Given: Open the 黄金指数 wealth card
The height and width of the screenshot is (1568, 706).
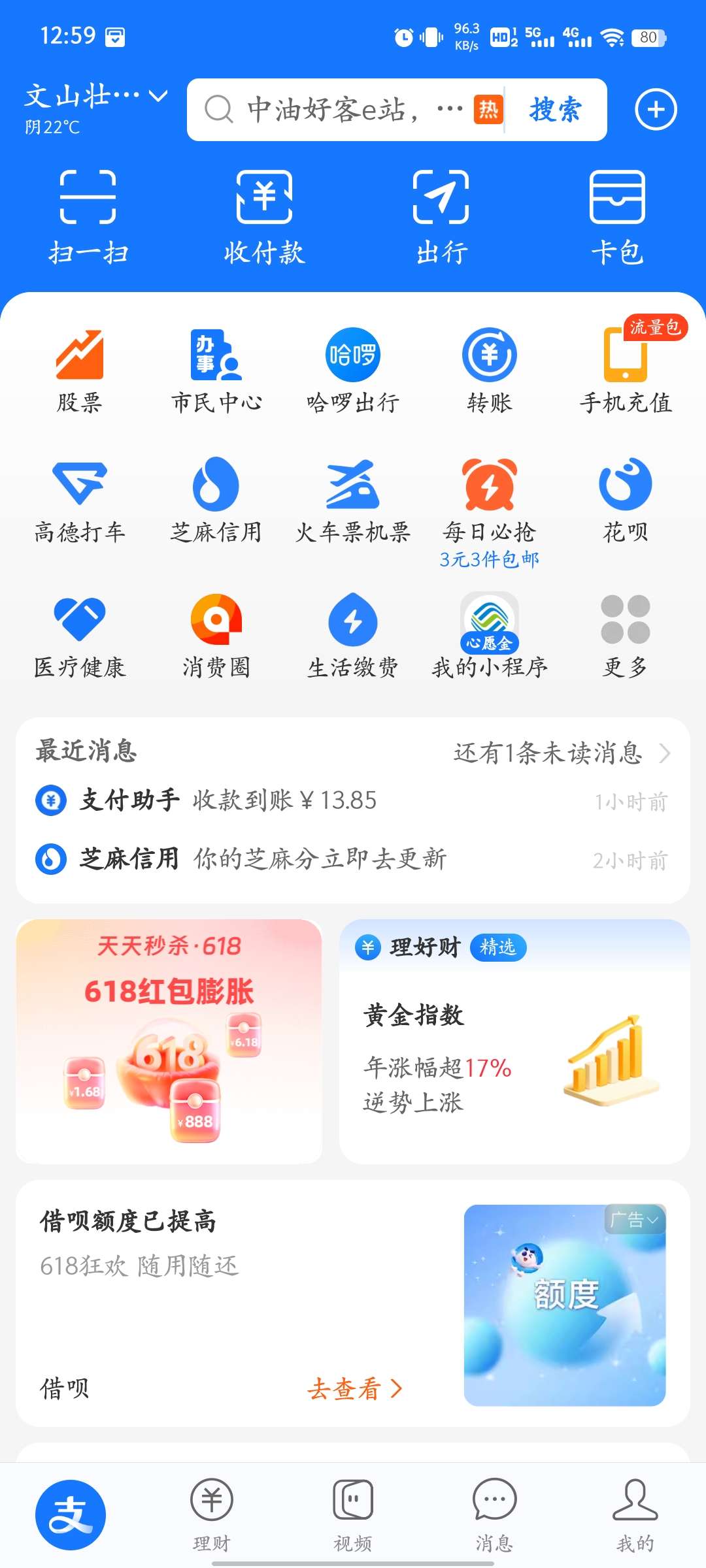Looking at the screenshot, I should pyautogui.click(x=514, y=1041).
